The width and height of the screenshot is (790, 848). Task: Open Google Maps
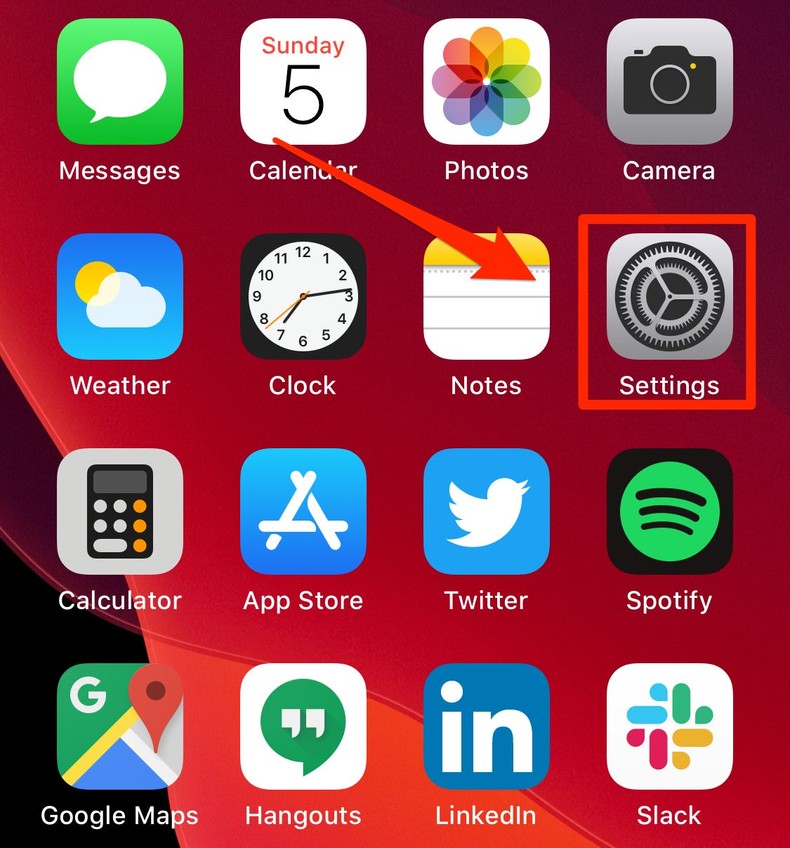pyautogui.click(x=119, y=728)
